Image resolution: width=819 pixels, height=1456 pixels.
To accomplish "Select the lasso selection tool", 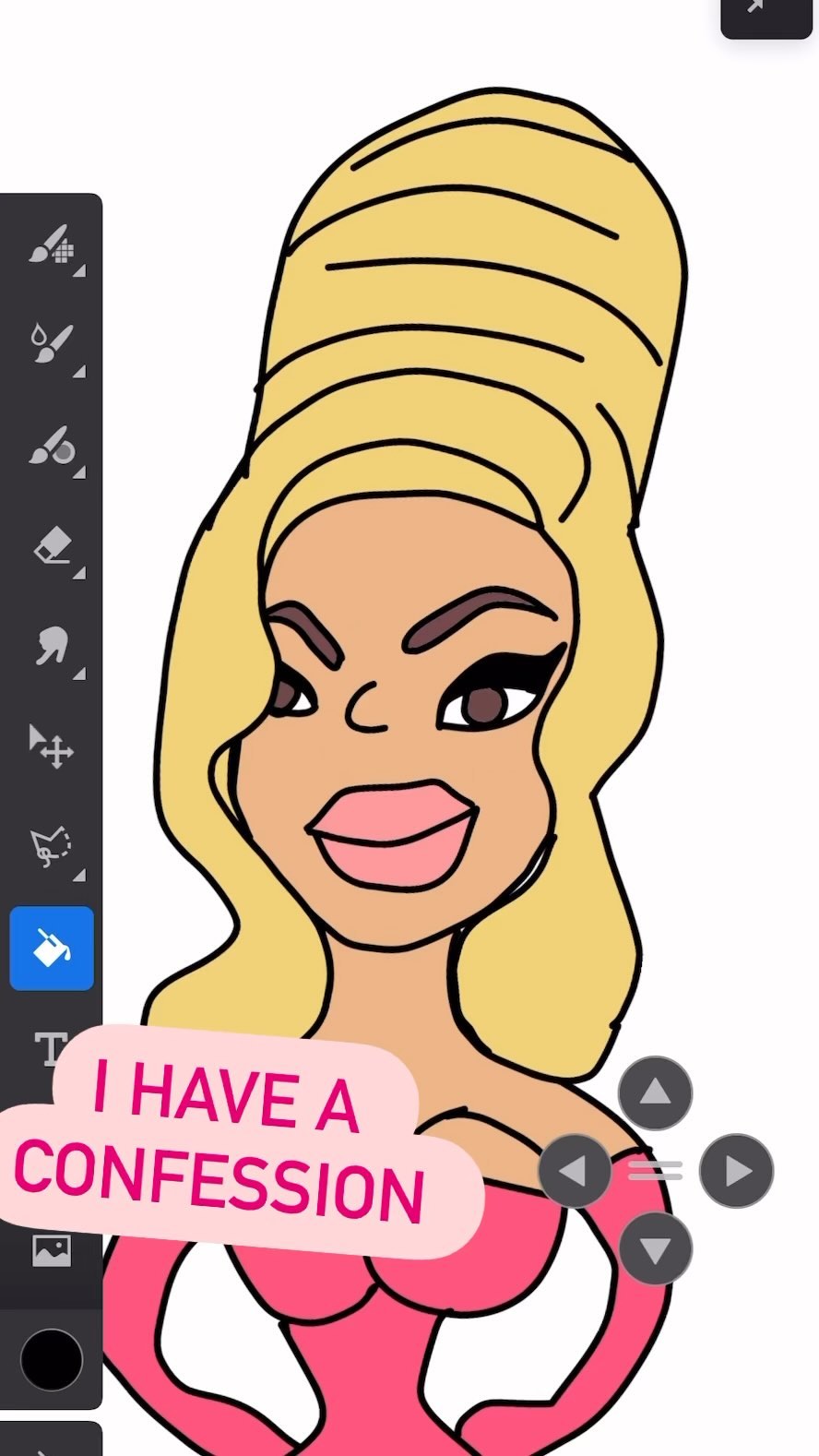I will [52, 846].
